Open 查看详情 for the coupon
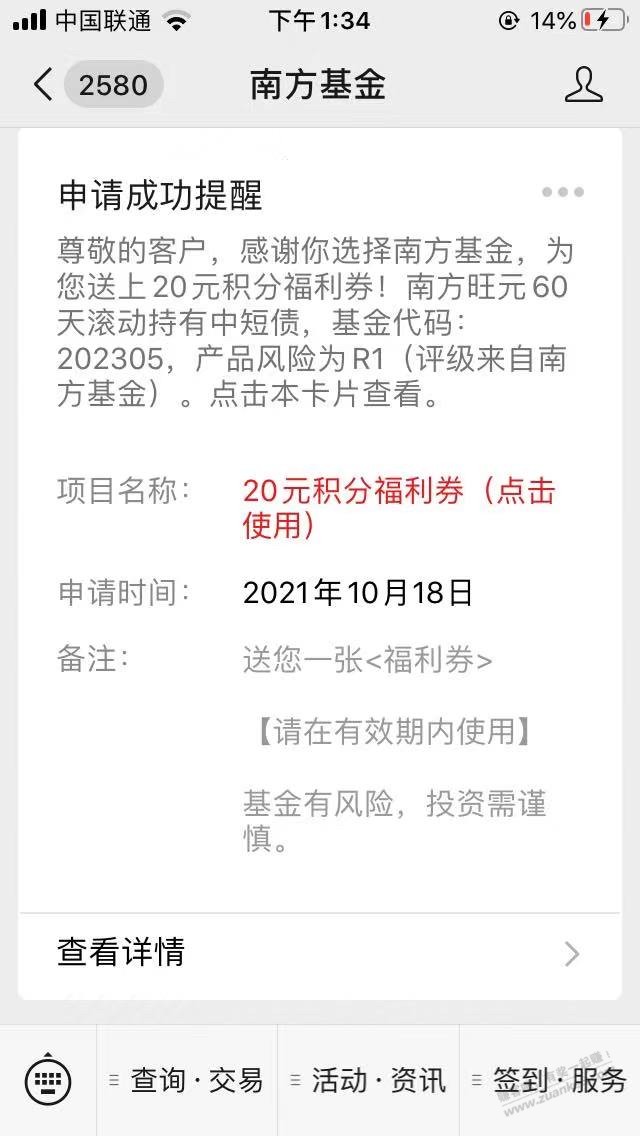 (x=318, y=952)
